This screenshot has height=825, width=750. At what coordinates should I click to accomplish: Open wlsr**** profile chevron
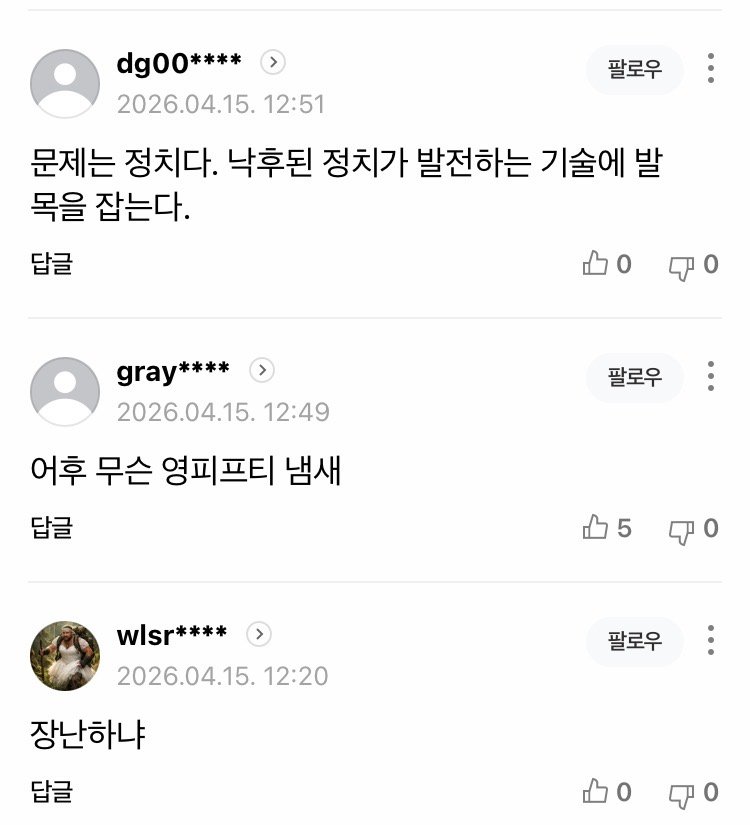(x=259, y=634)
